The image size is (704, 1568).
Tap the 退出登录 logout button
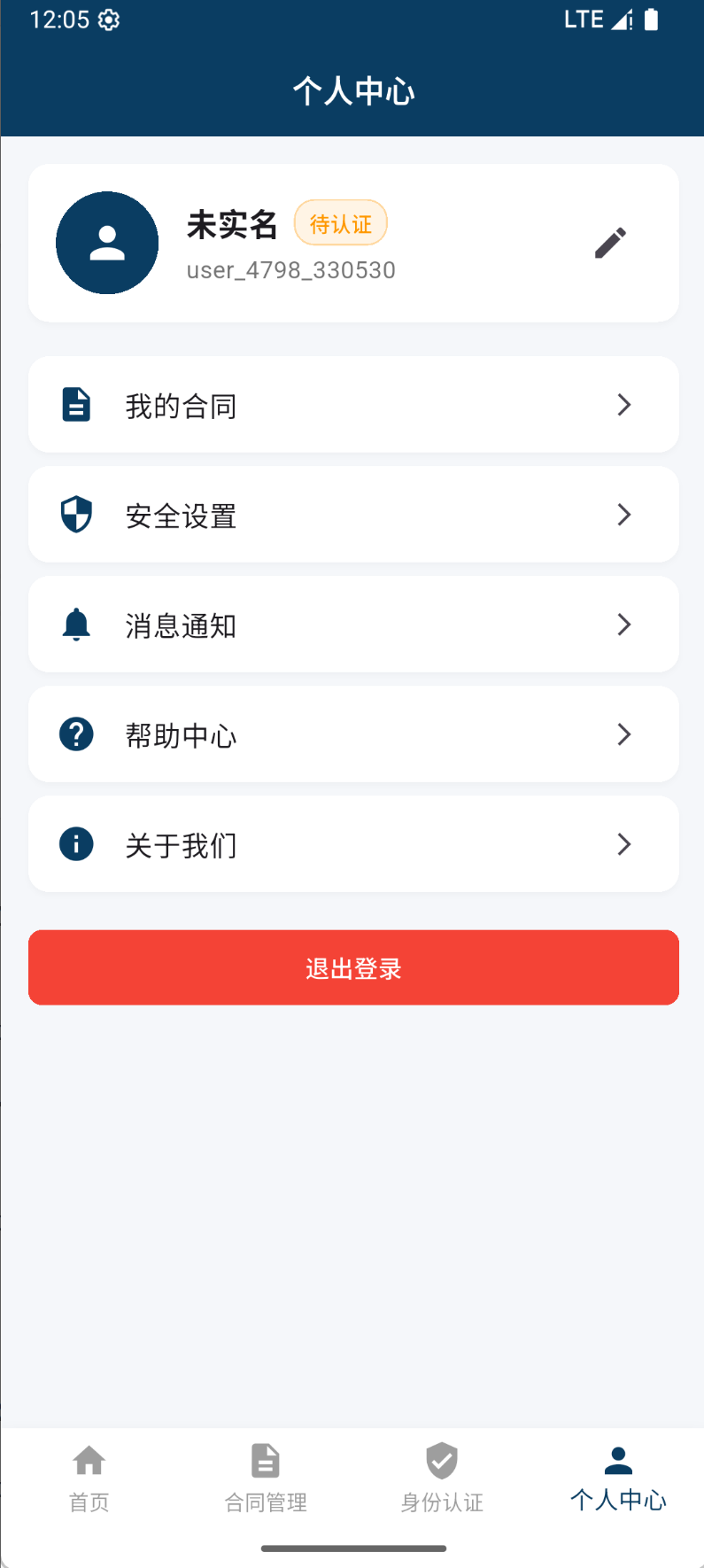click(352, 967)
